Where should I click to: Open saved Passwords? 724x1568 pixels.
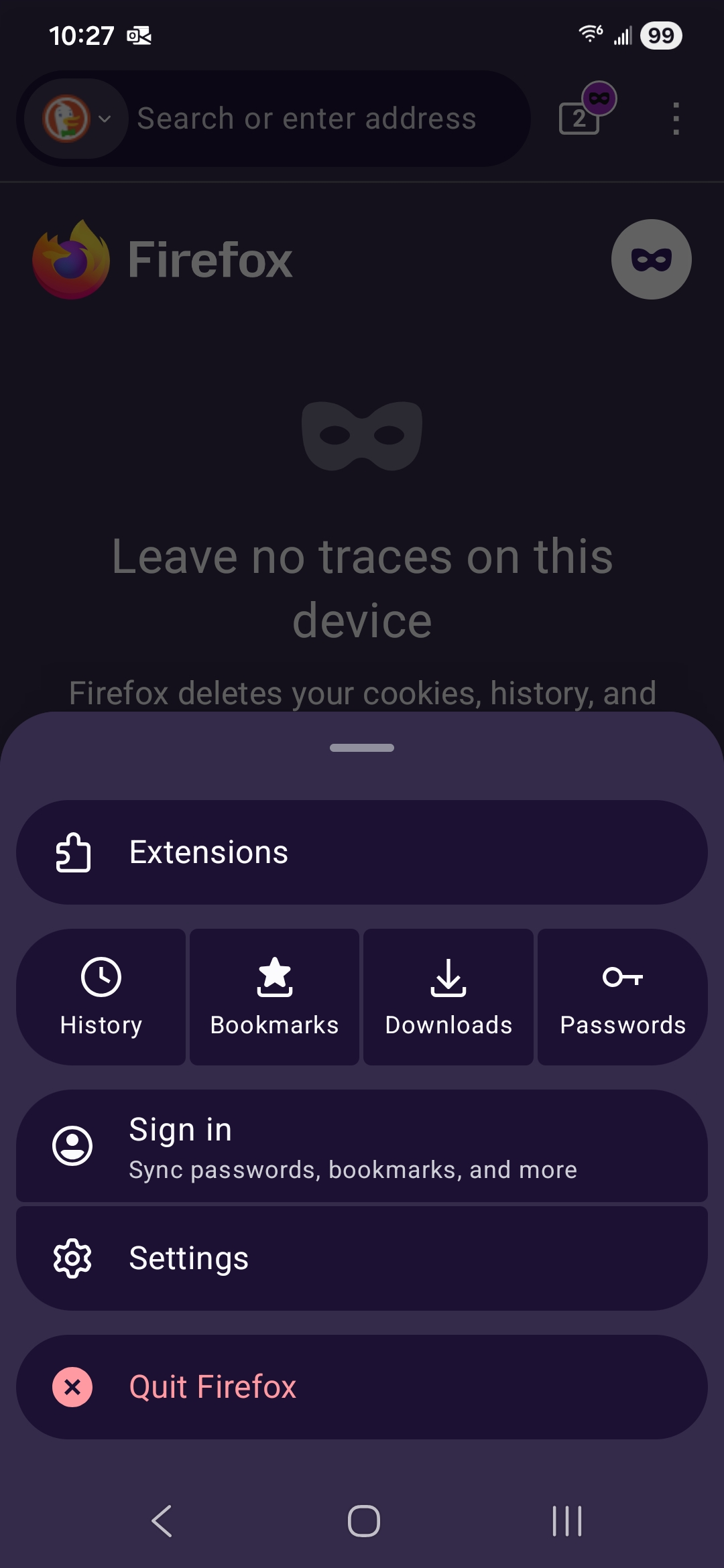[x=622, y=997]
